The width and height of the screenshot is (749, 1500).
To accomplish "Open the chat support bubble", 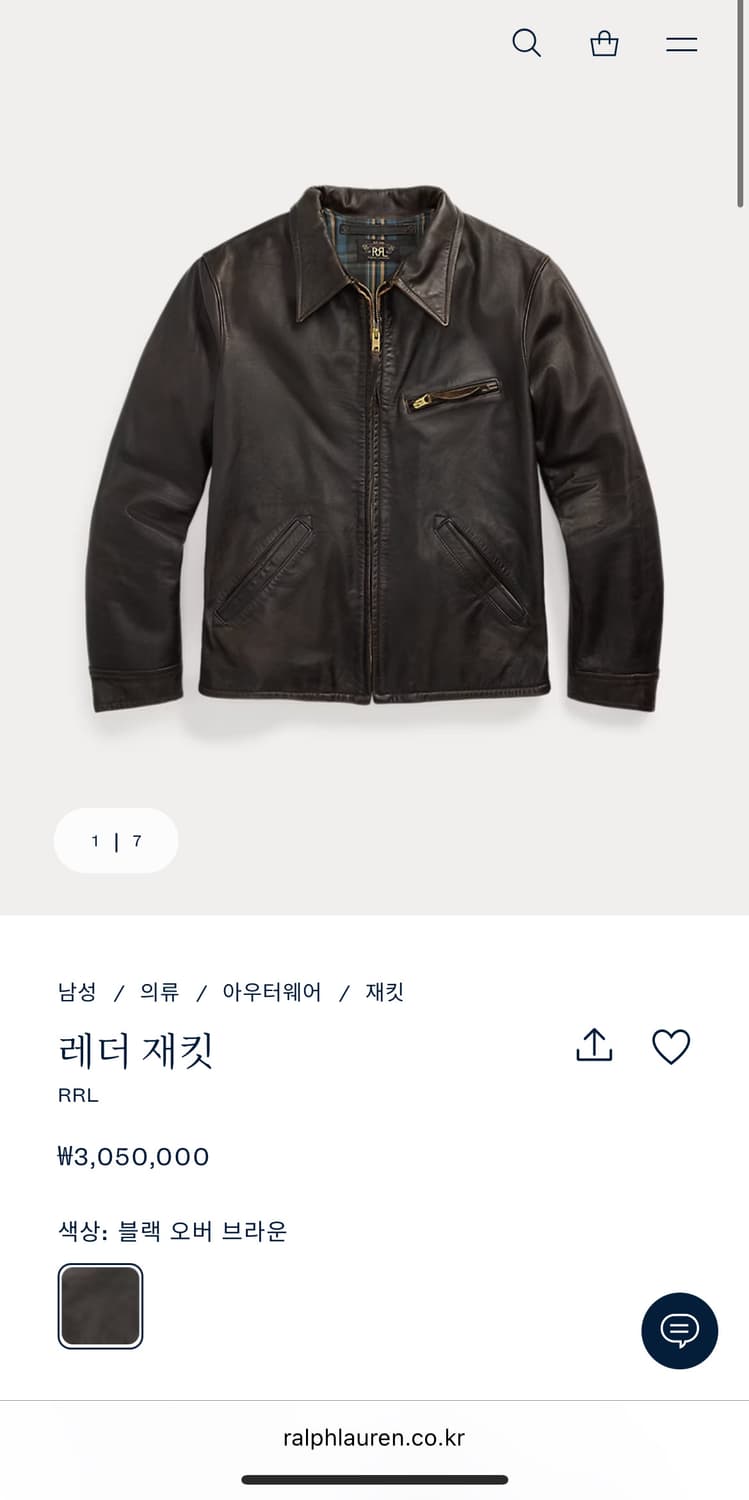I will click(679, 1332).
